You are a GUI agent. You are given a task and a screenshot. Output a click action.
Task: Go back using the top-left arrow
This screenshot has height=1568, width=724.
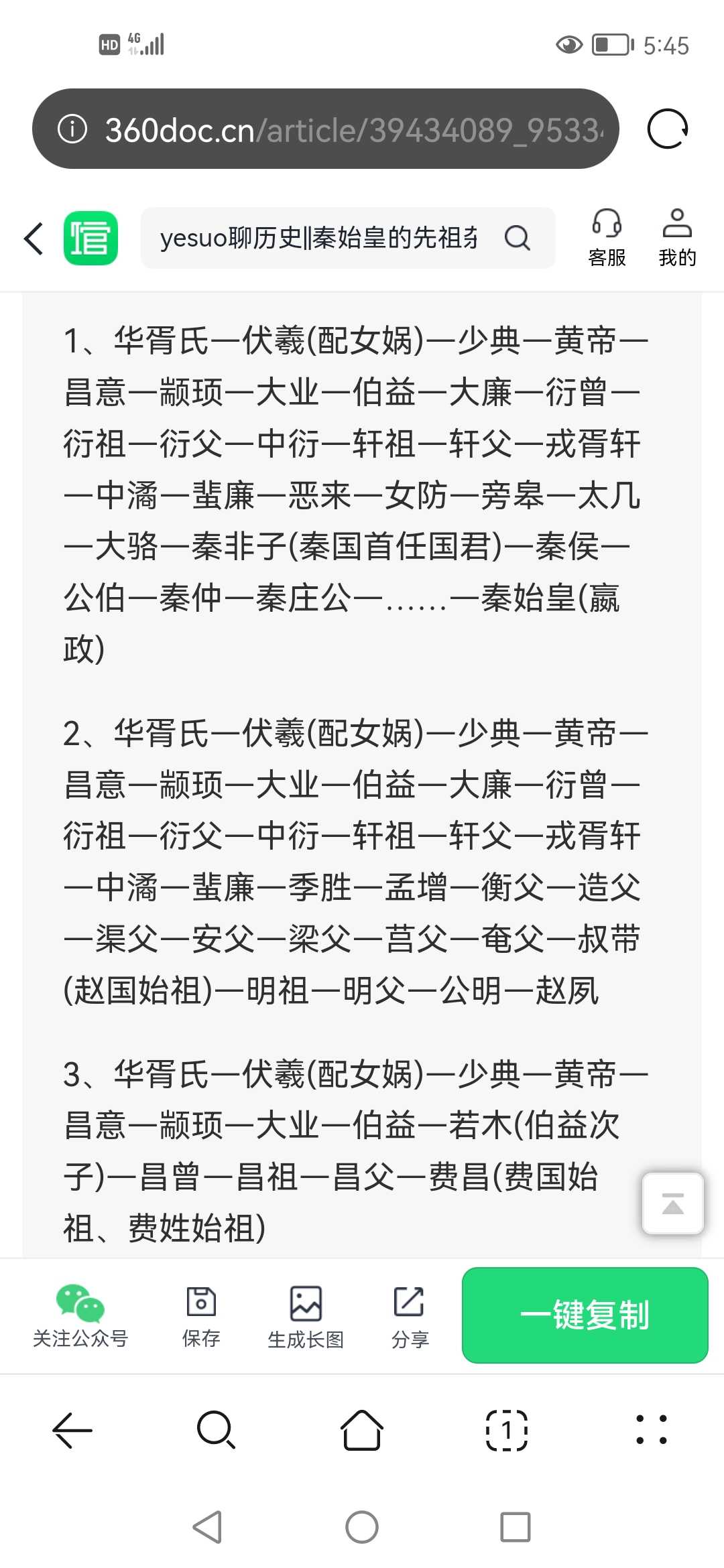[x=34, y=239]
